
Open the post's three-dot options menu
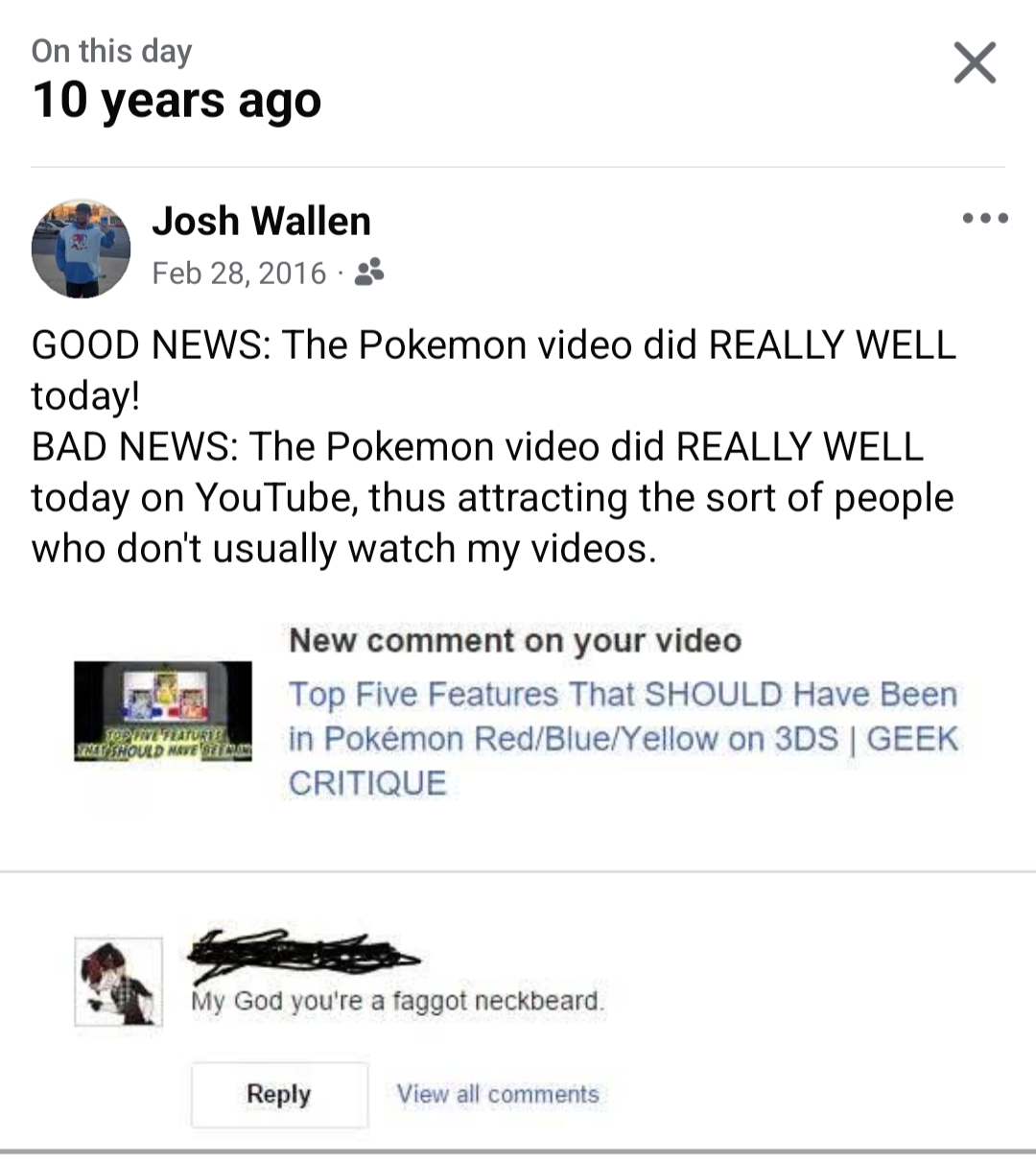(x=985, y=219)
